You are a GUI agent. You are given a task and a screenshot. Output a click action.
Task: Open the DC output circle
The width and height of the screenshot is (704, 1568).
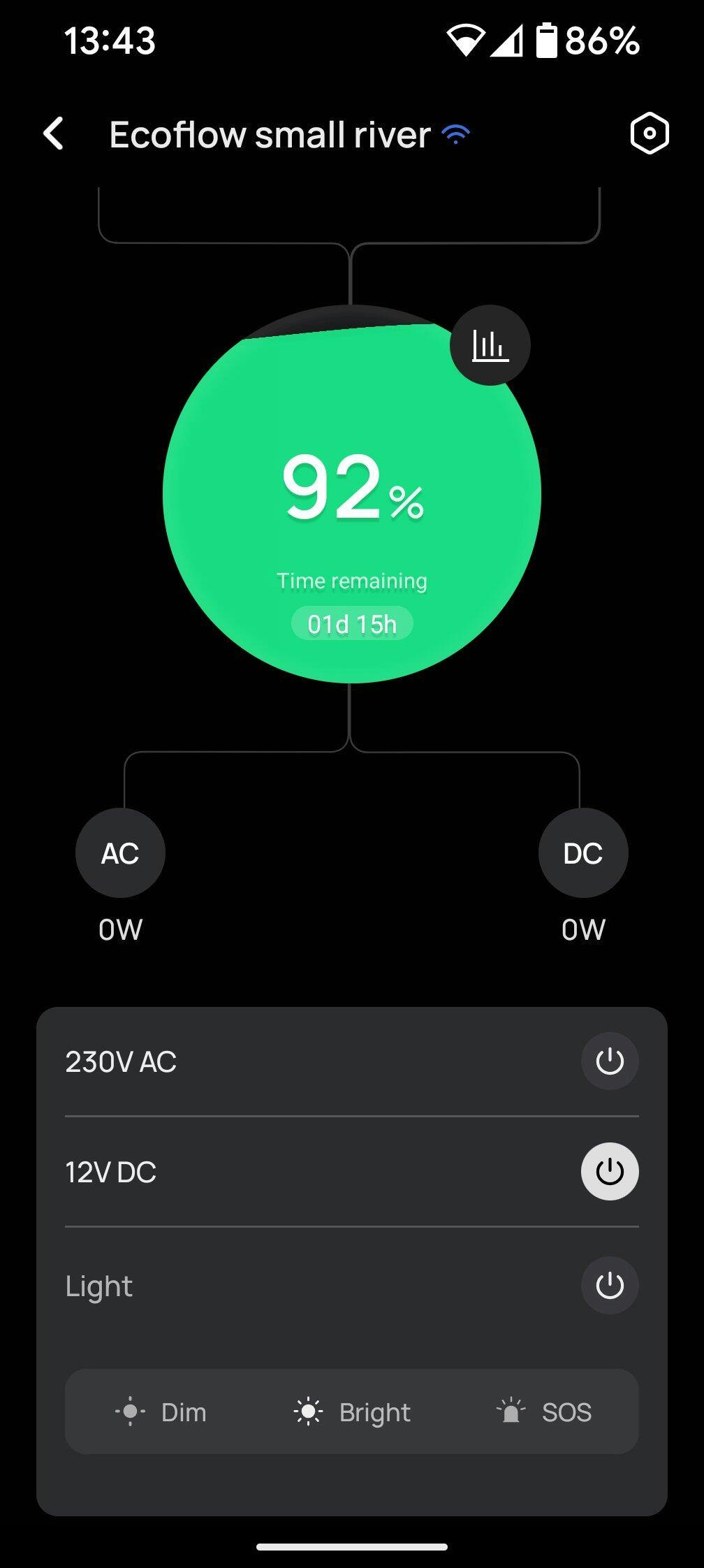[582, 852]
